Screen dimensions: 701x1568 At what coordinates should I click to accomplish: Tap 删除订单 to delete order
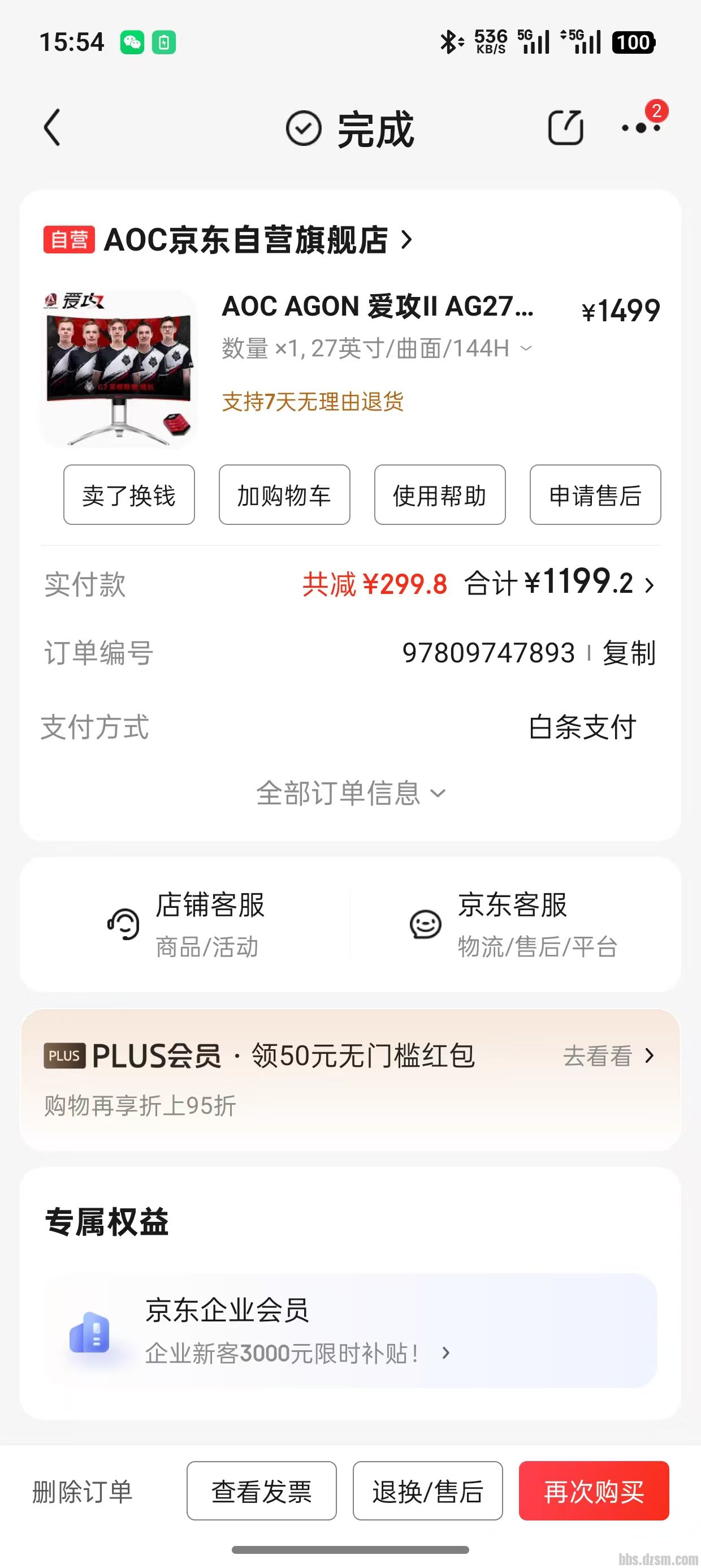click(82, 1491)
